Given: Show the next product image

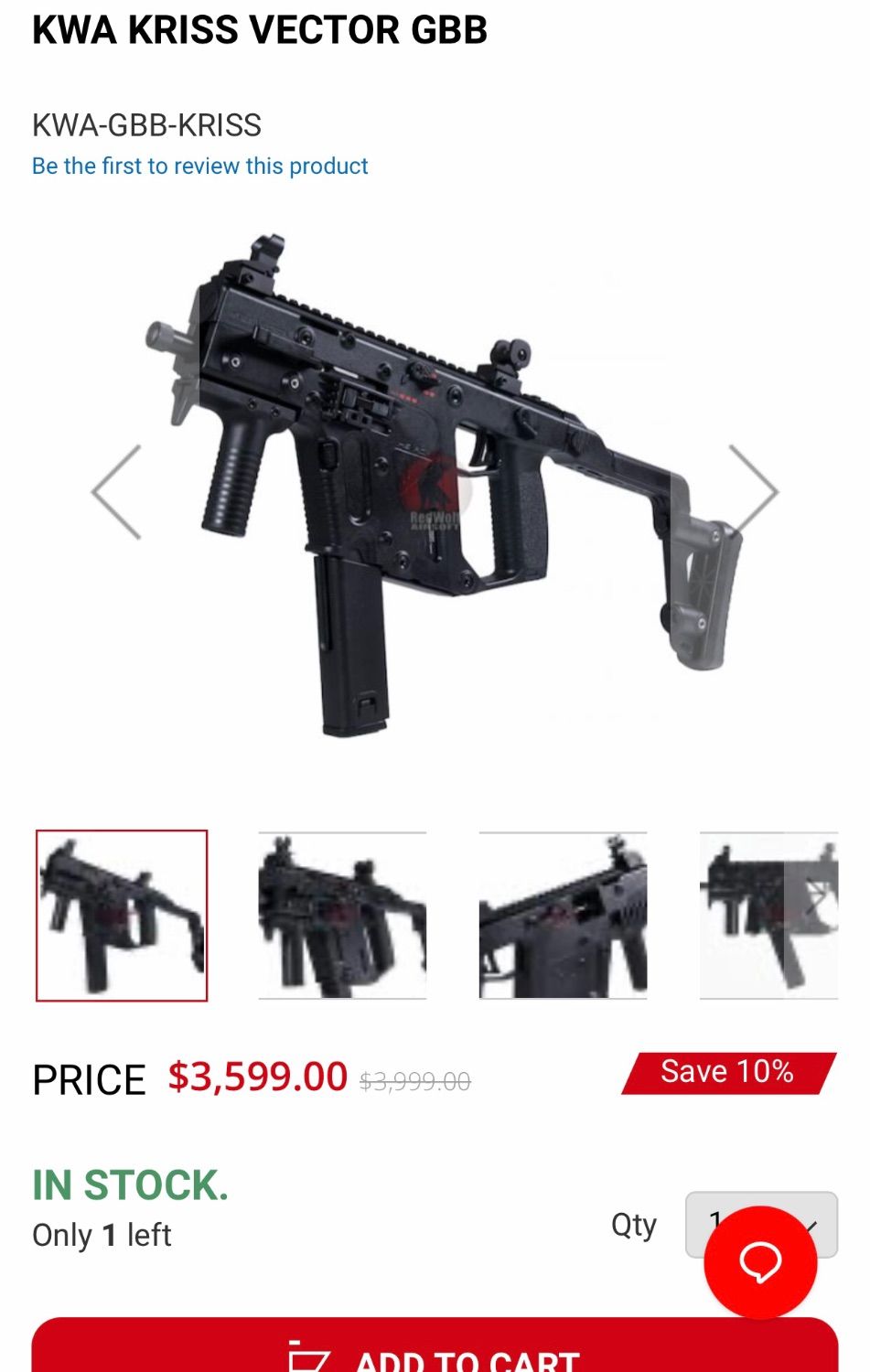Looking at the screenshot, I should click(753, 492).
